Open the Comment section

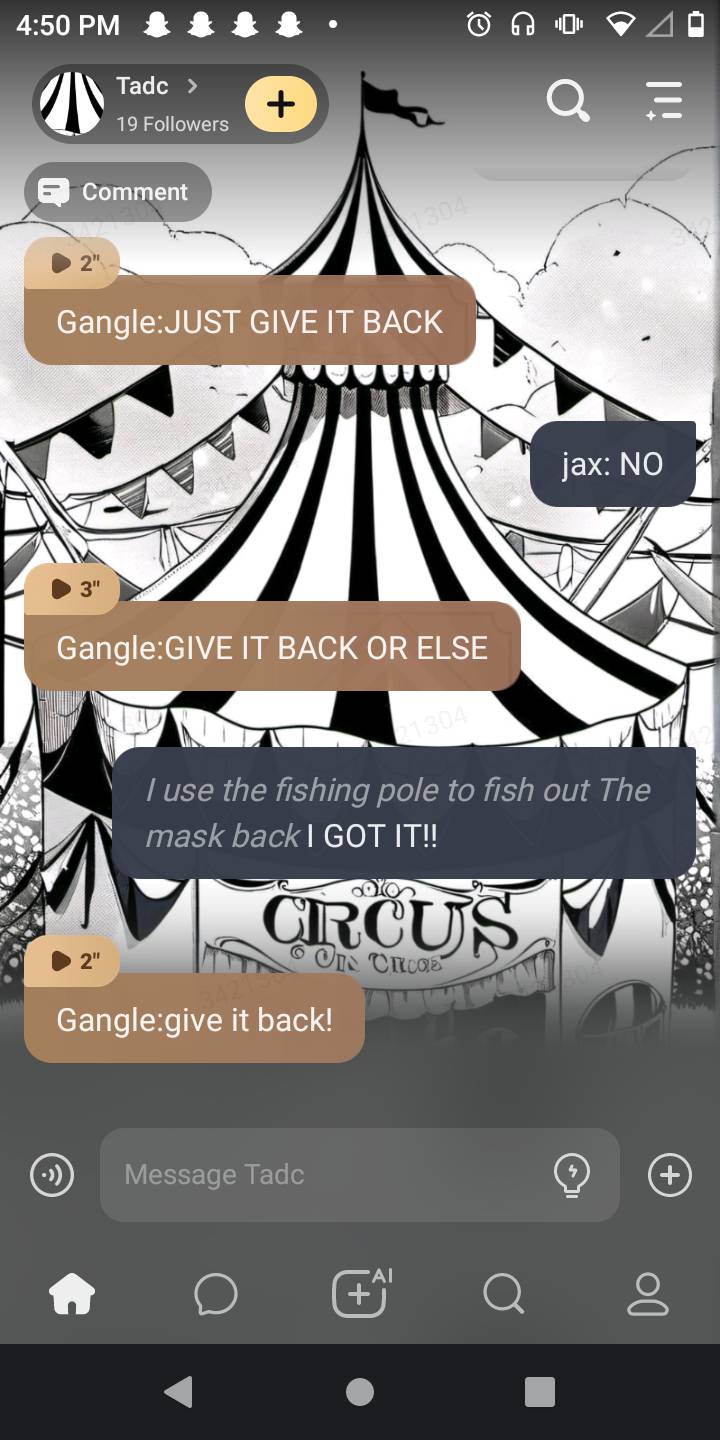(118, 192)
